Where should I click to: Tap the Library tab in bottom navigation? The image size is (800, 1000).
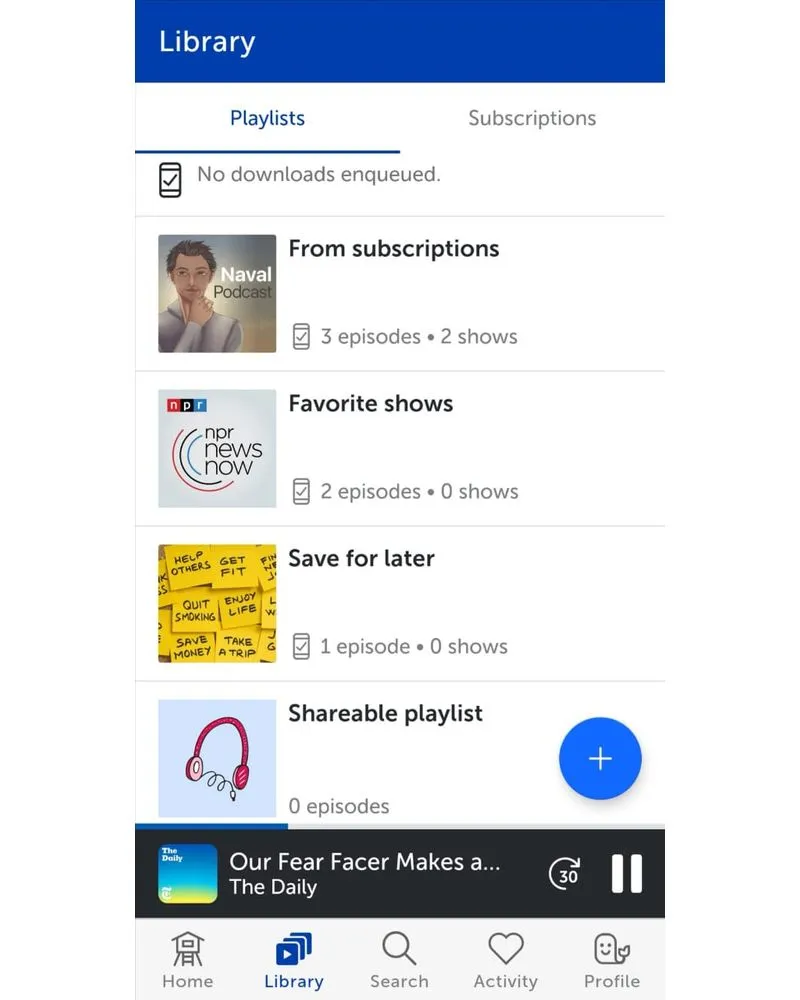click(294, 960)
